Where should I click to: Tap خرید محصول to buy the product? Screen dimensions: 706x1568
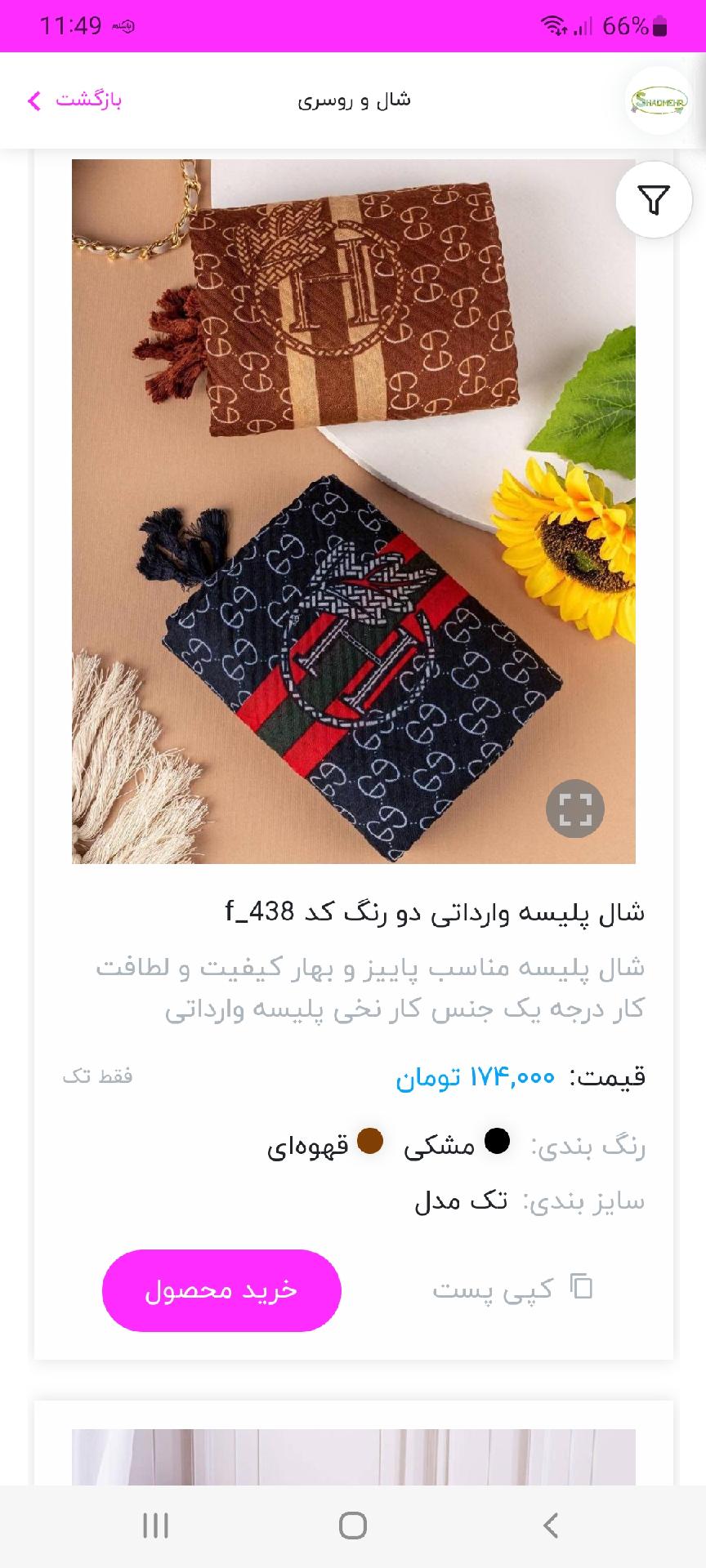pyautogui.click(x=221, y=1290)
